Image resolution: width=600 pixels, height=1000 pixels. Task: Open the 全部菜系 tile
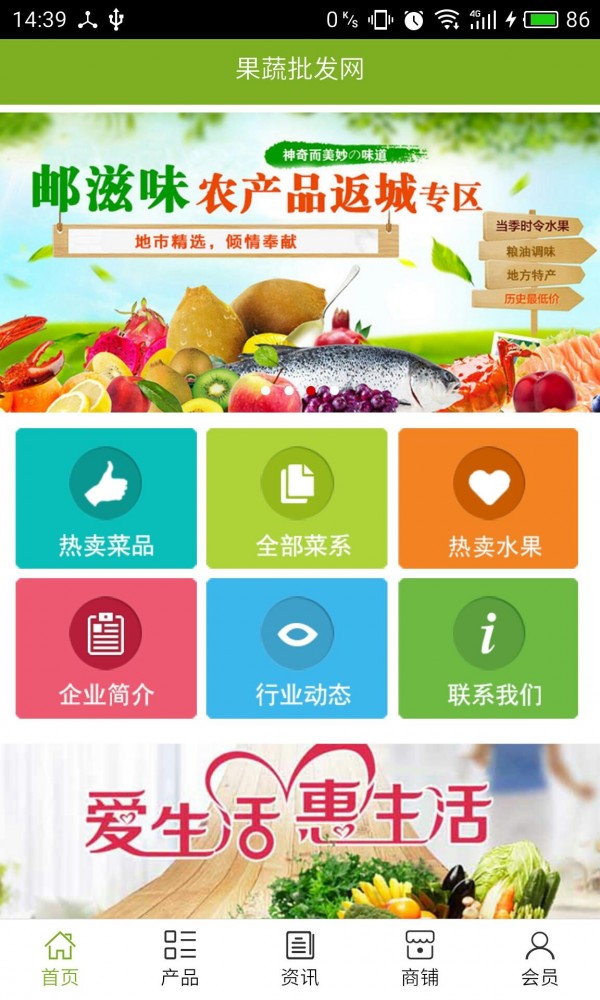(297, 498)
